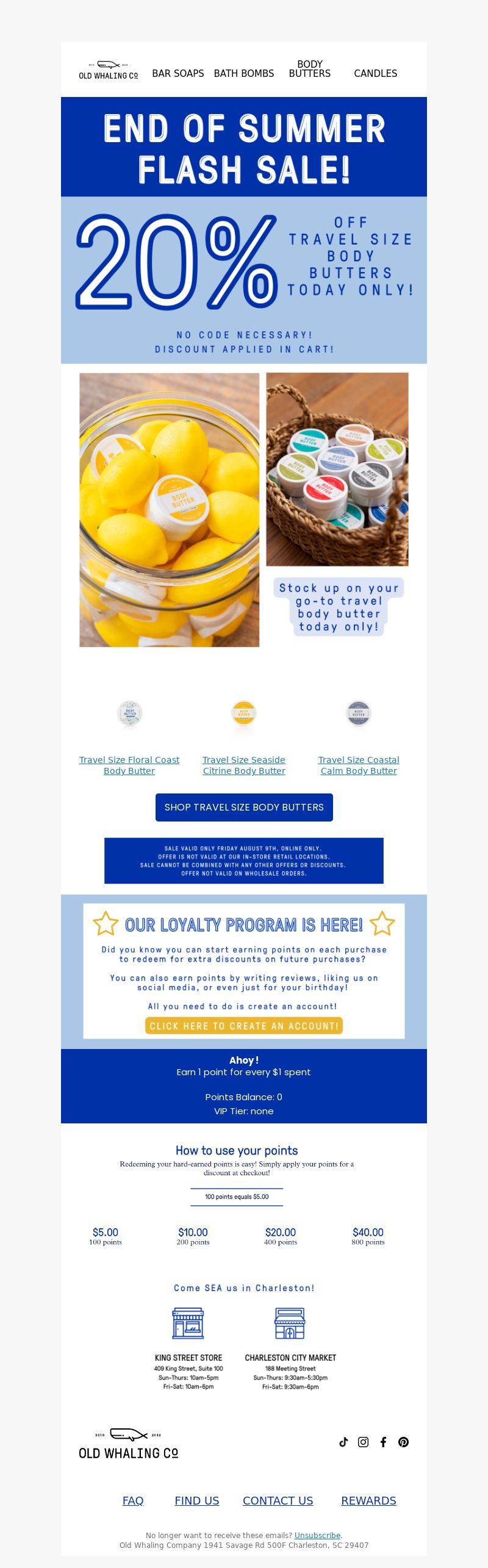Open the Contact Us link
The width and height of the screenshot is (488, 1568).
coord(278,1500)
